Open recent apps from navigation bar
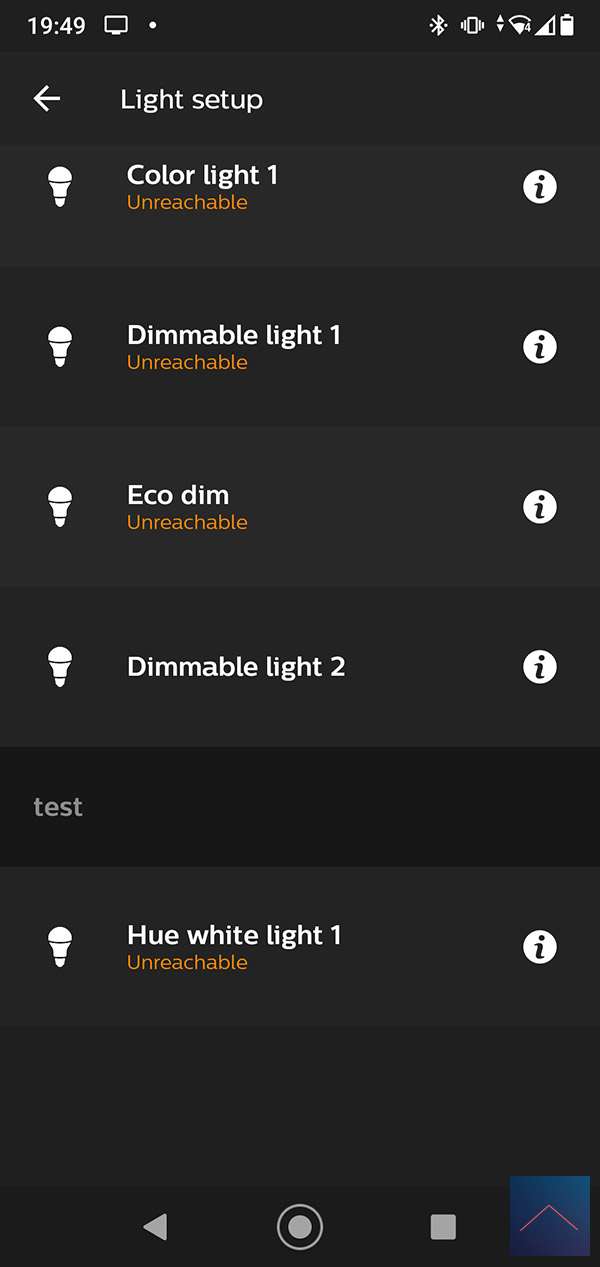The width and height of the screenshot is (600, 1267). point(443,1226)
